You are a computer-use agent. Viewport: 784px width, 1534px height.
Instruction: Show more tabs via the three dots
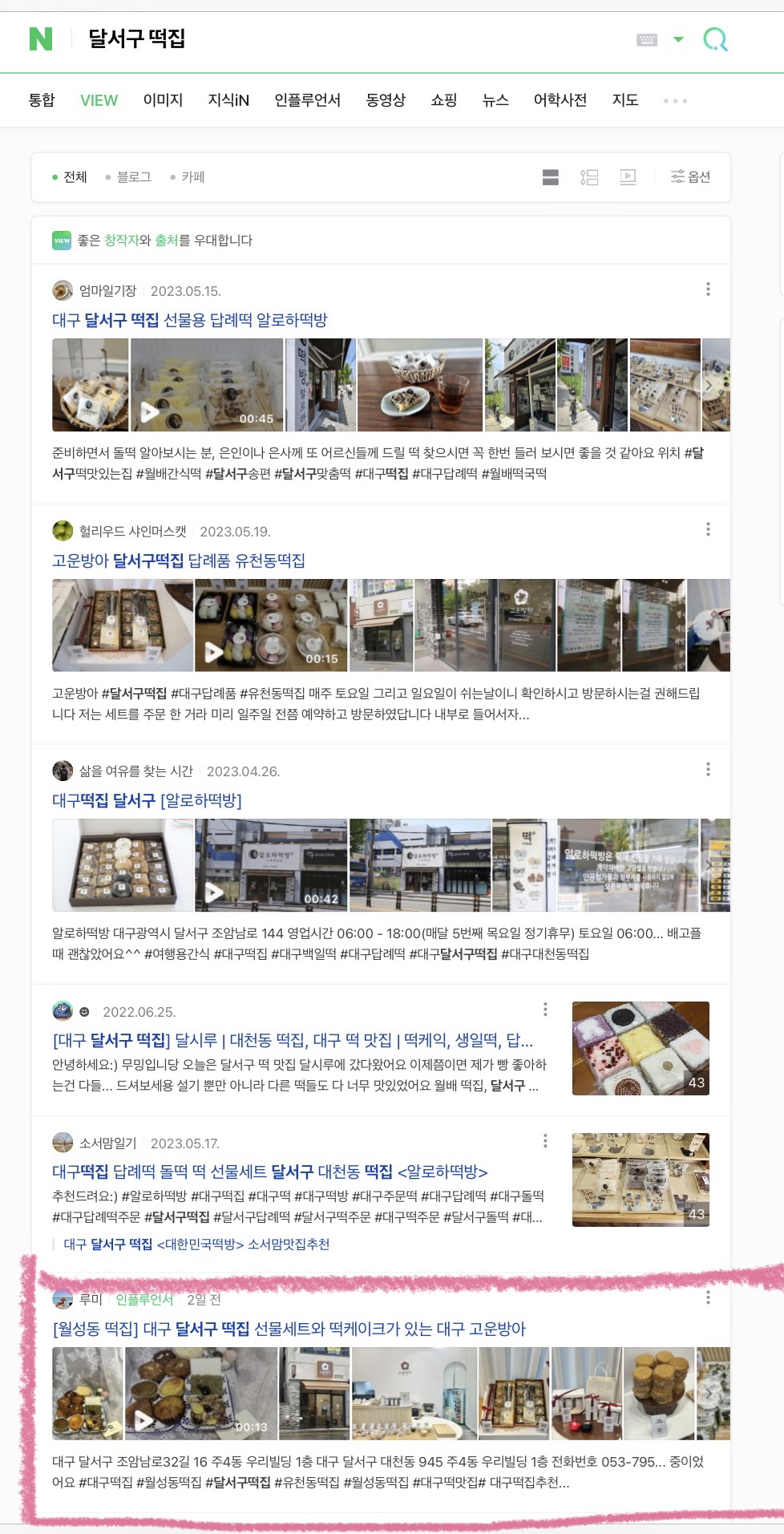click(675, 101)
